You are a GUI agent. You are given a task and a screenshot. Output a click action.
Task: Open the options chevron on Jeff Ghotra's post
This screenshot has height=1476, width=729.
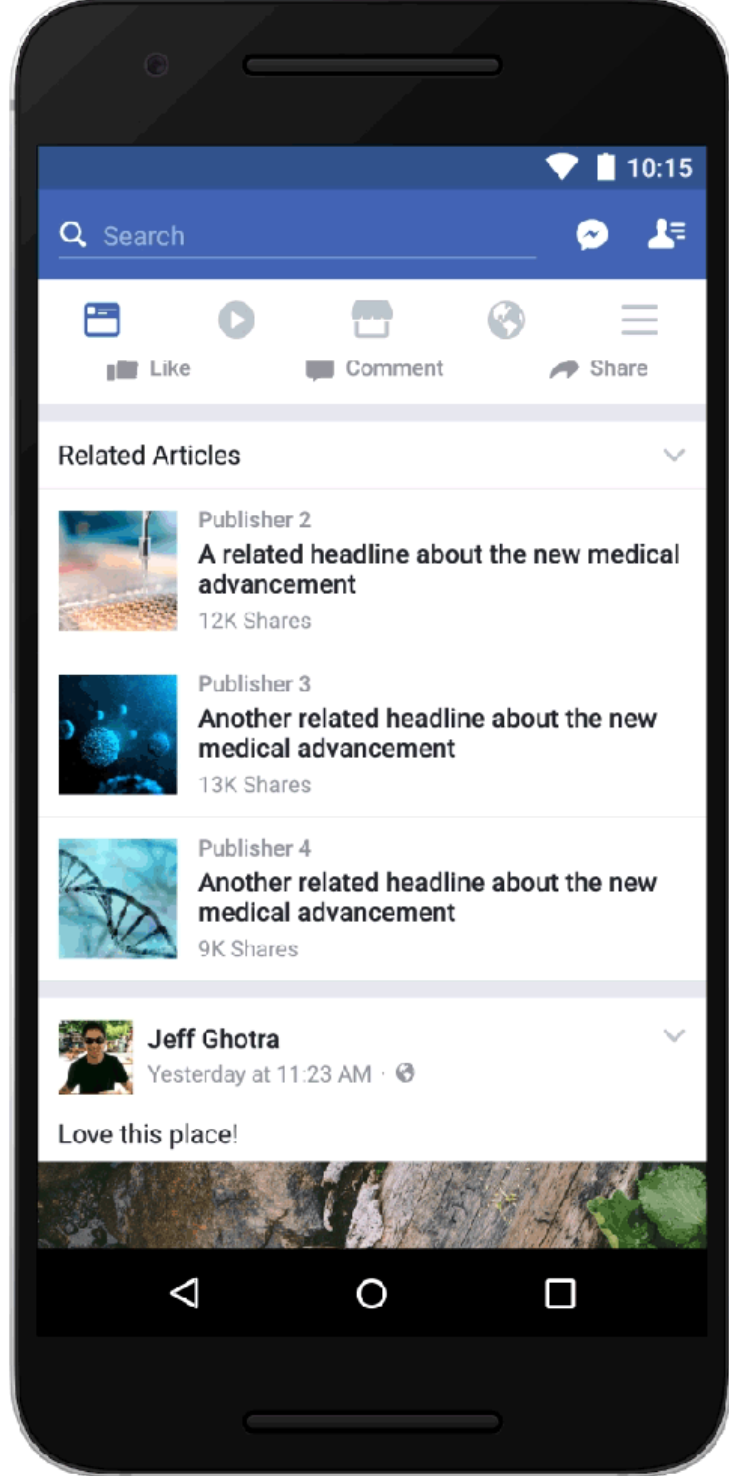(674, 1036)
